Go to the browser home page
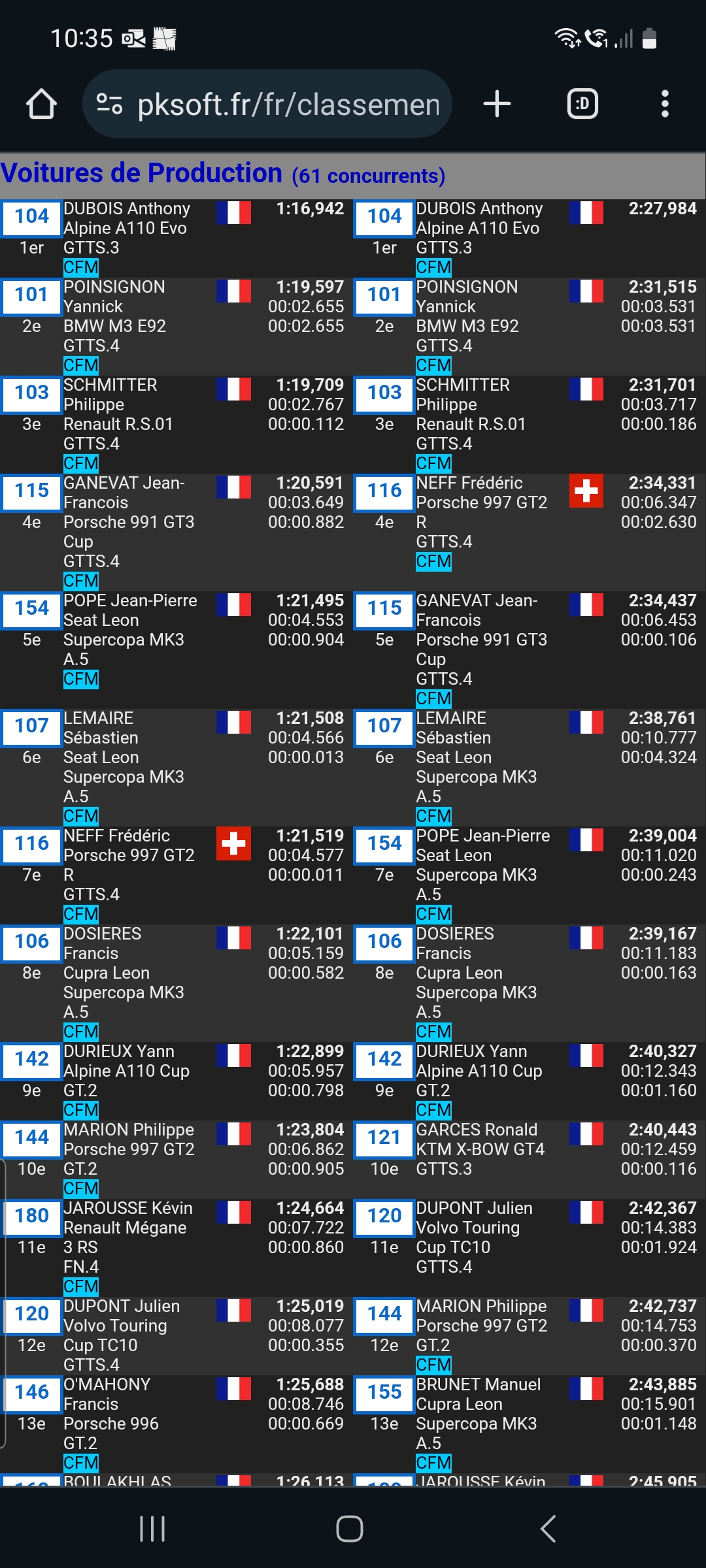Screen dimensions: 706x1568 41,104
